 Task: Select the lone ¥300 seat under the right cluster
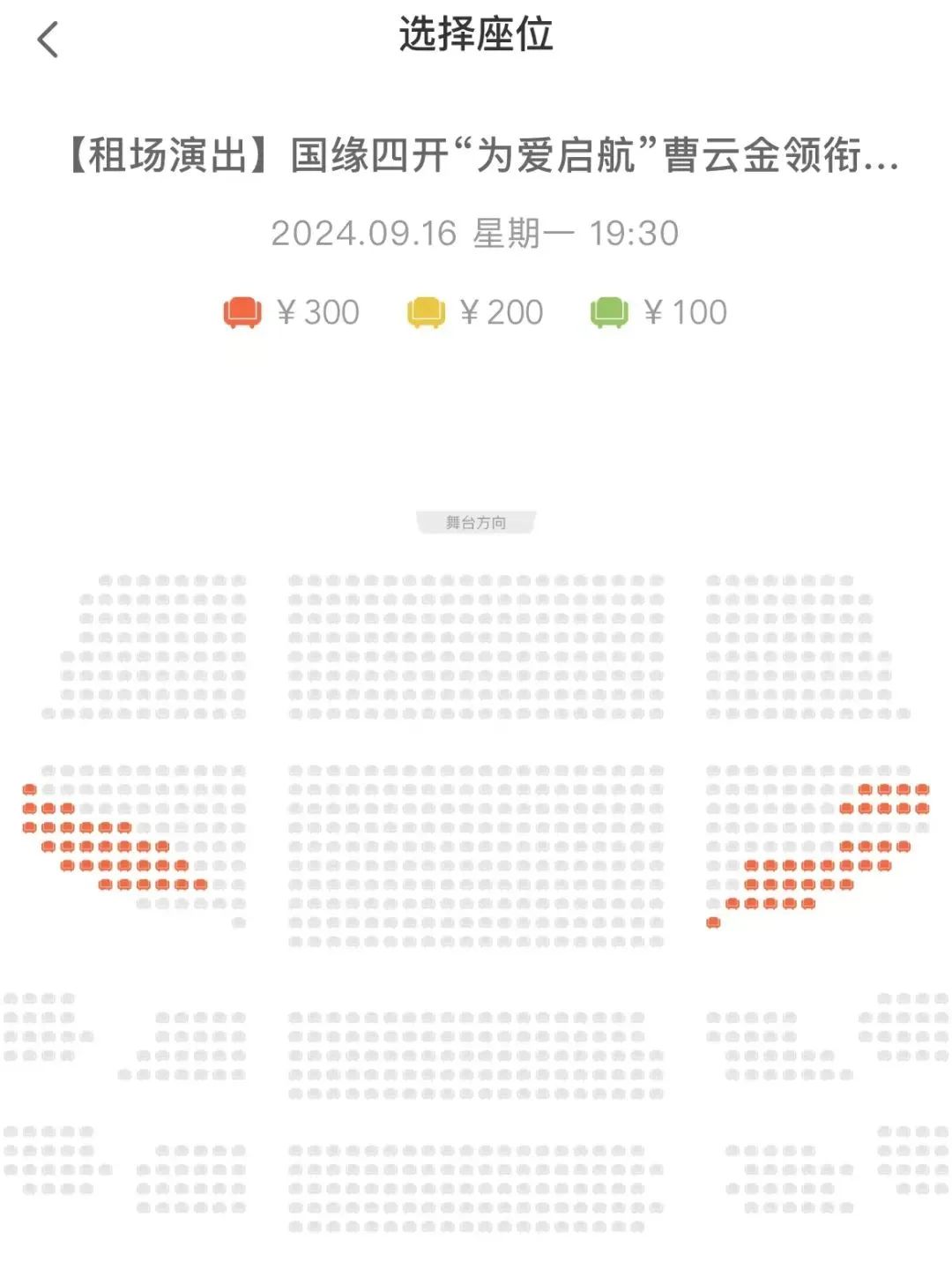coord(713,922)
